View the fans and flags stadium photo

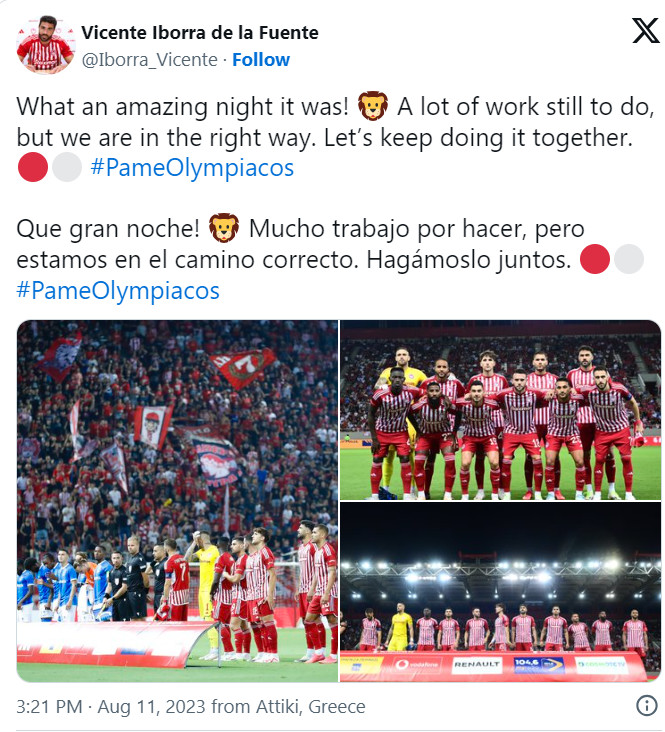click(x=177, y=500)
